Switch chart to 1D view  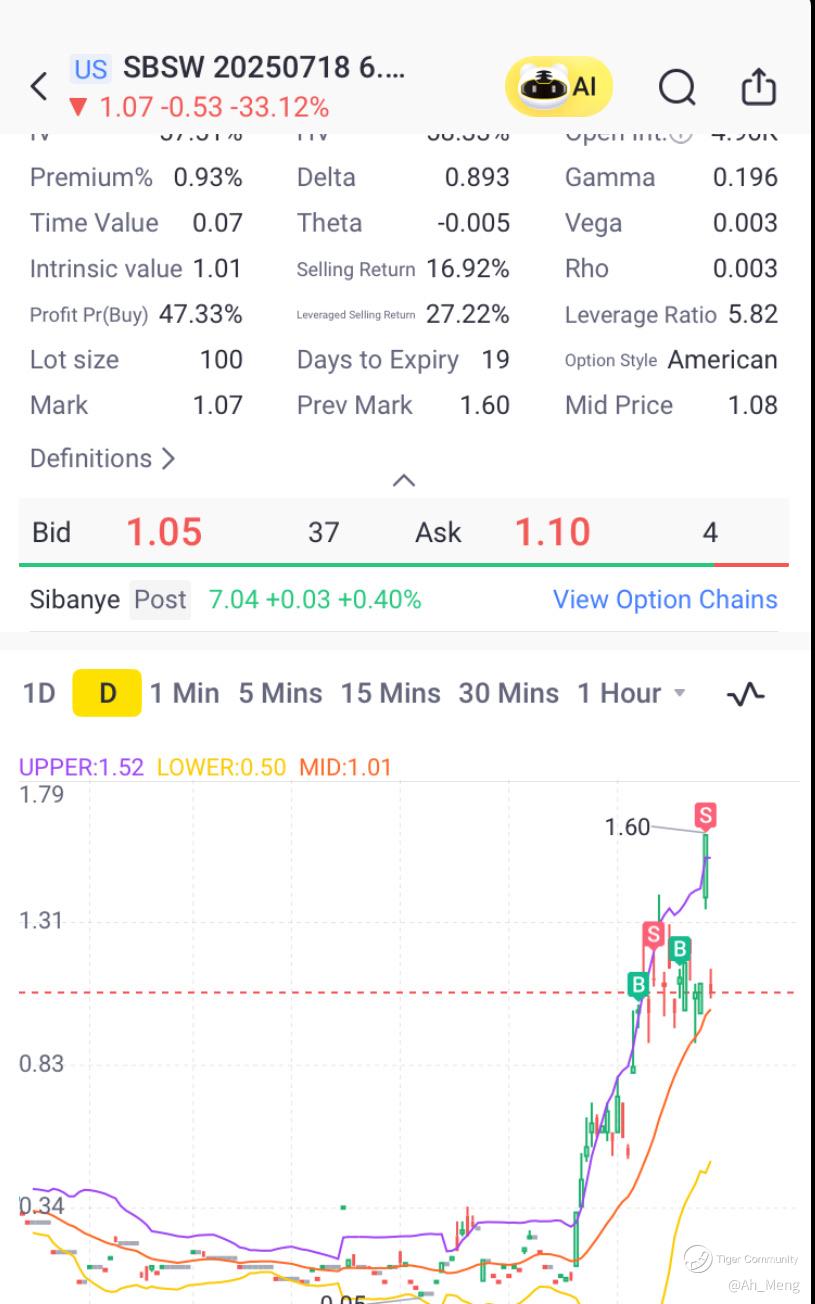click(x=39, y=693)
